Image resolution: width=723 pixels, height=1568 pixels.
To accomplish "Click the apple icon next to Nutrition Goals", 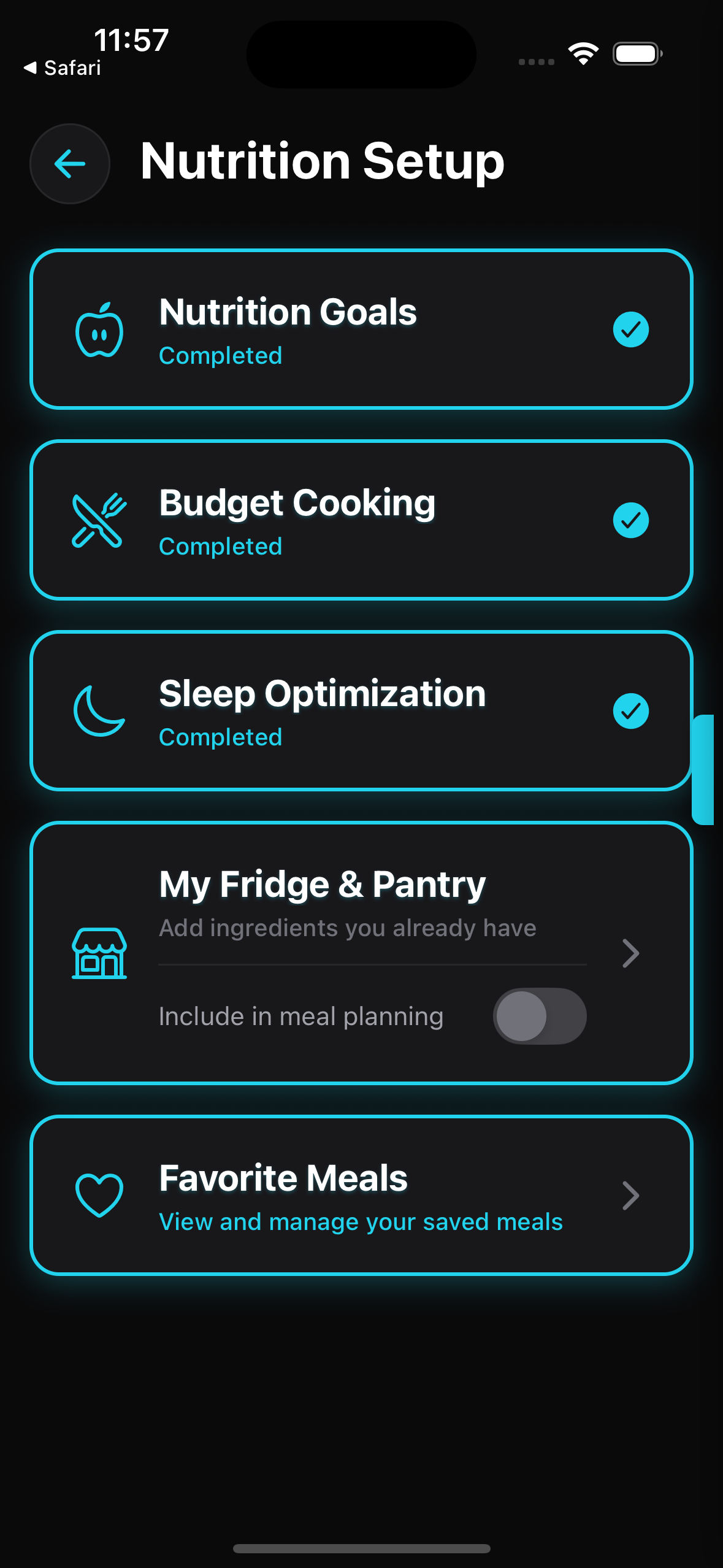I will [x=100, y=331].
